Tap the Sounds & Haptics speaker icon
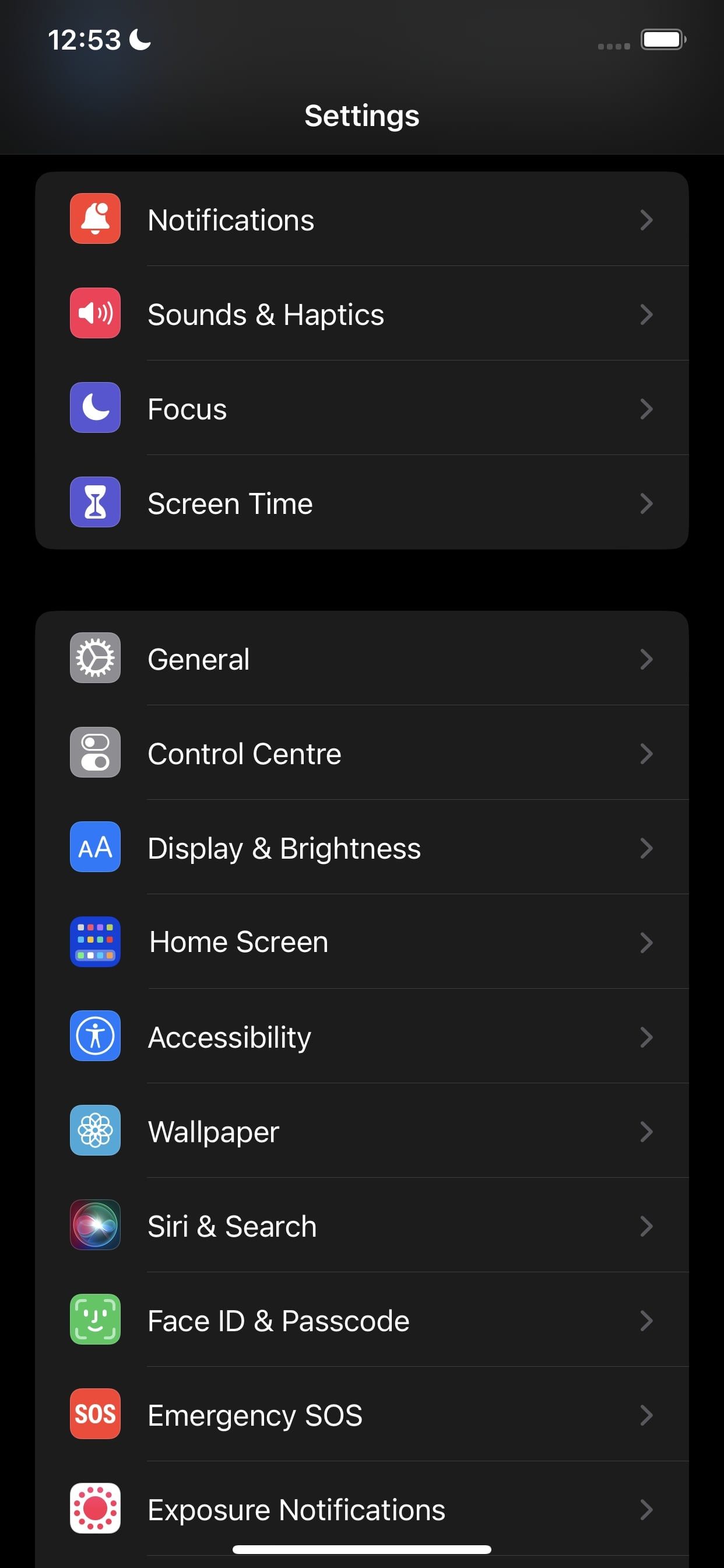 click(x=95, y=314)
